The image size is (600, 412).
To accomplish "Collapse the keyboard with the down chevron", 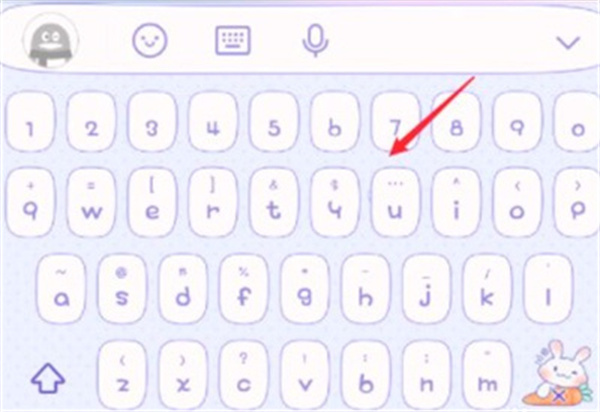I will click(x=569, y=42).
